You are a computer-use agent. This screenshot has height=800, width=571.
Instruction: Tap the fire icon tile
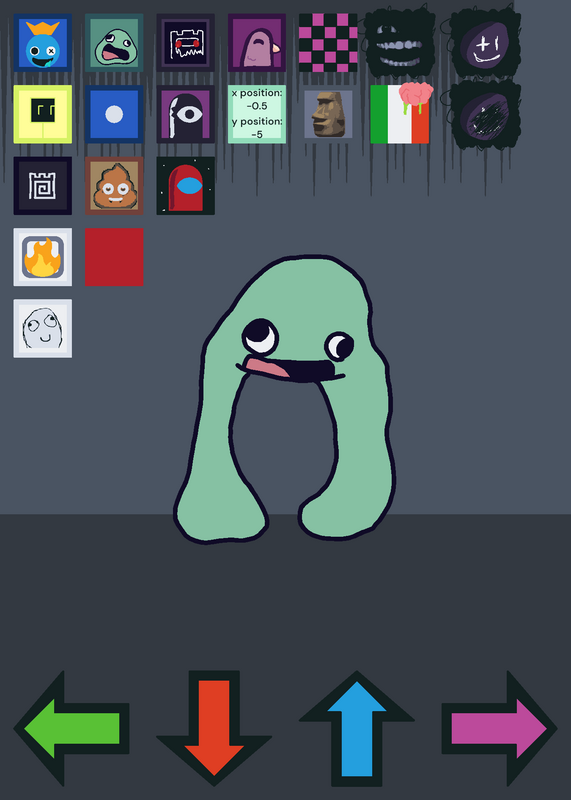click(42, 257)
